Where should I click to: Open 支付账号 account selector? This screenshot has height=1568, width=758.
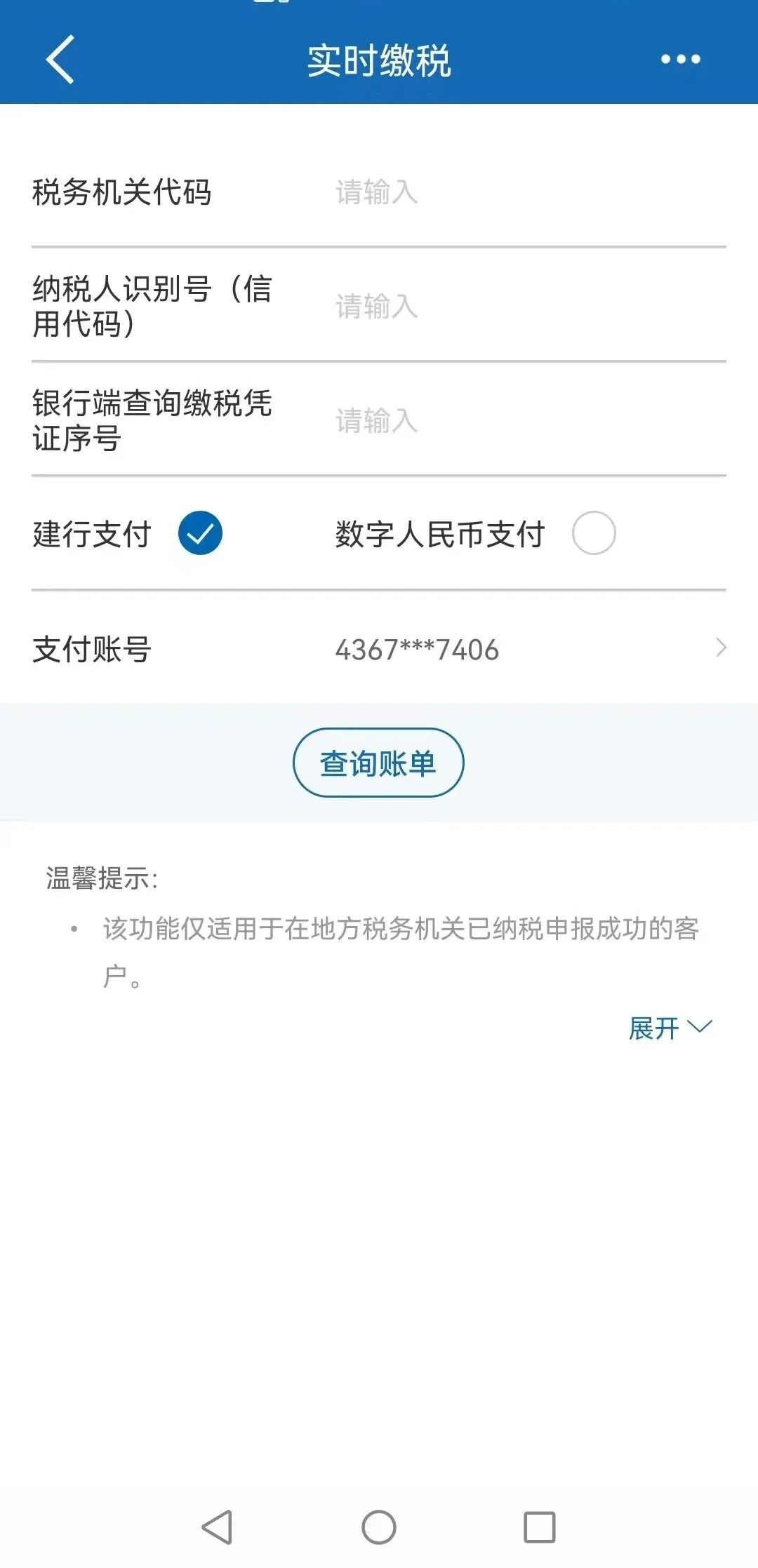pyautogui.click(x=379, y=649)
